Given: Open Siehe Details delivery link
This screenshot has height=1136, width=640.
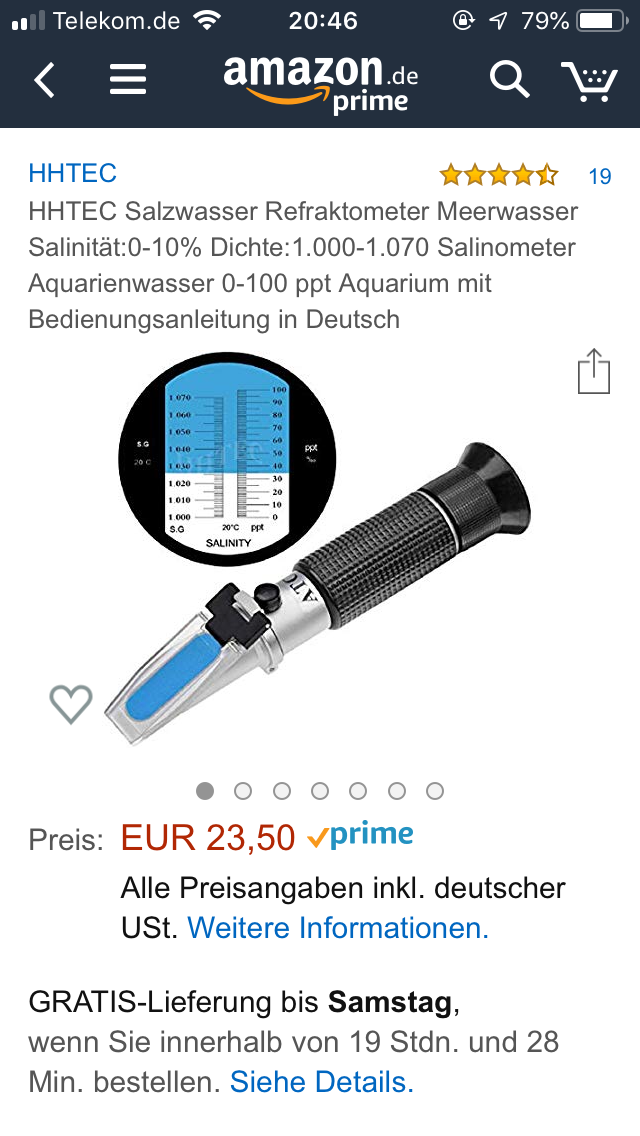Looking at the screenshot, I should [321, 1082].
